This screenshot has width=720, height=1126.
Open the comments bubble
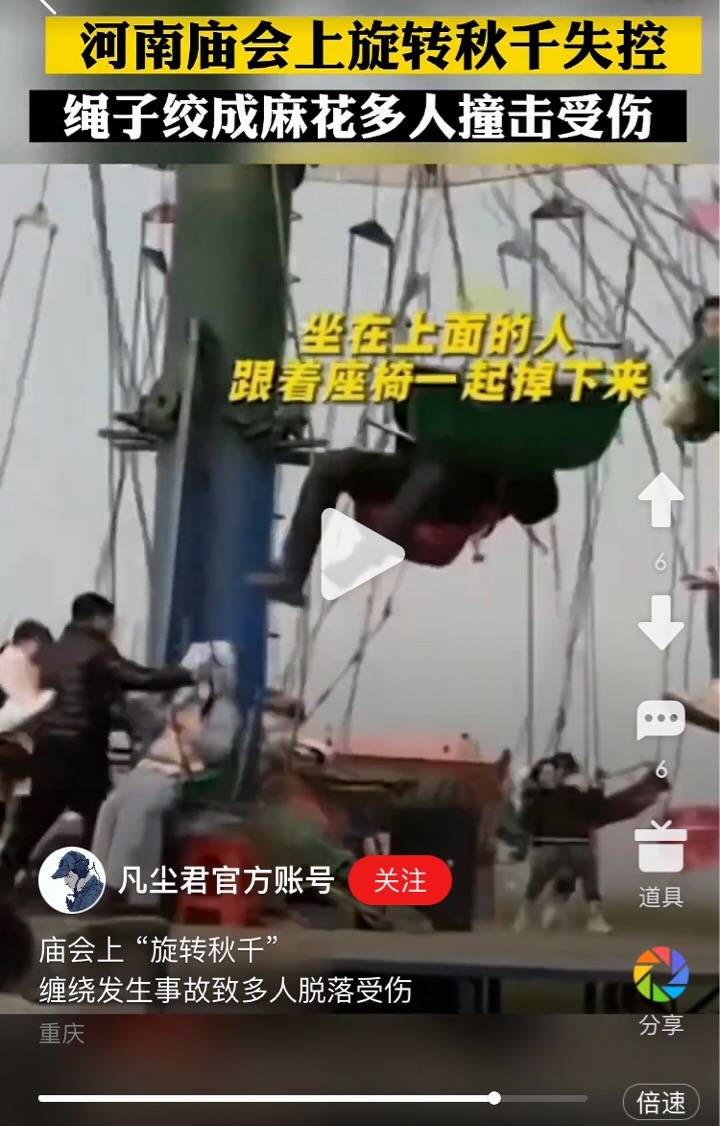click(x=661, y=720)
